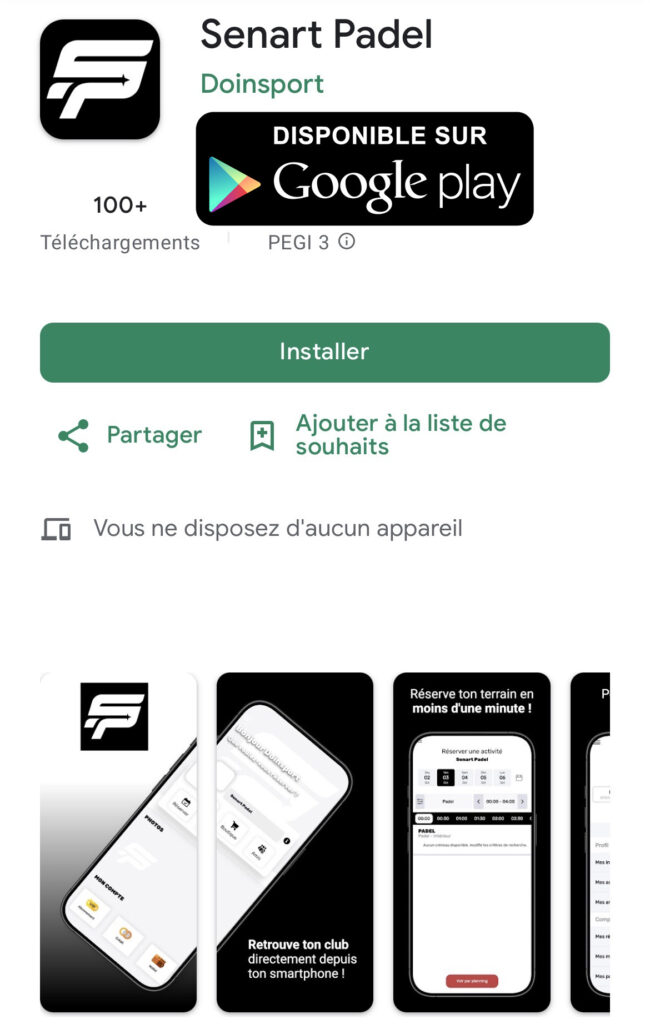Share this app via Partager
The width and height of the screenshot is (650, 1024).
(x=130, y=435)
